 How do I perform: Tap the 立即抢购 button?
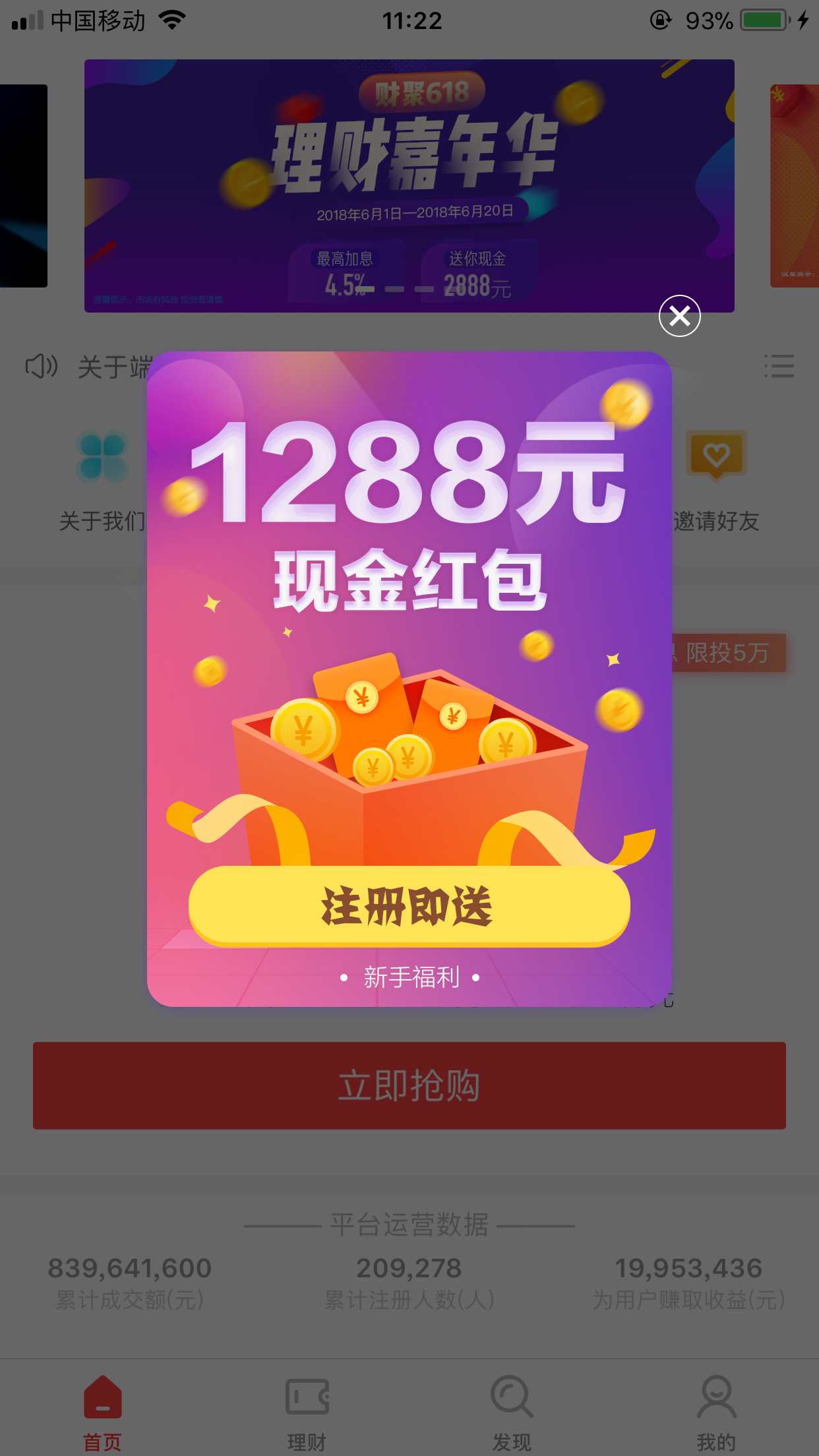tap(409, 1085)
